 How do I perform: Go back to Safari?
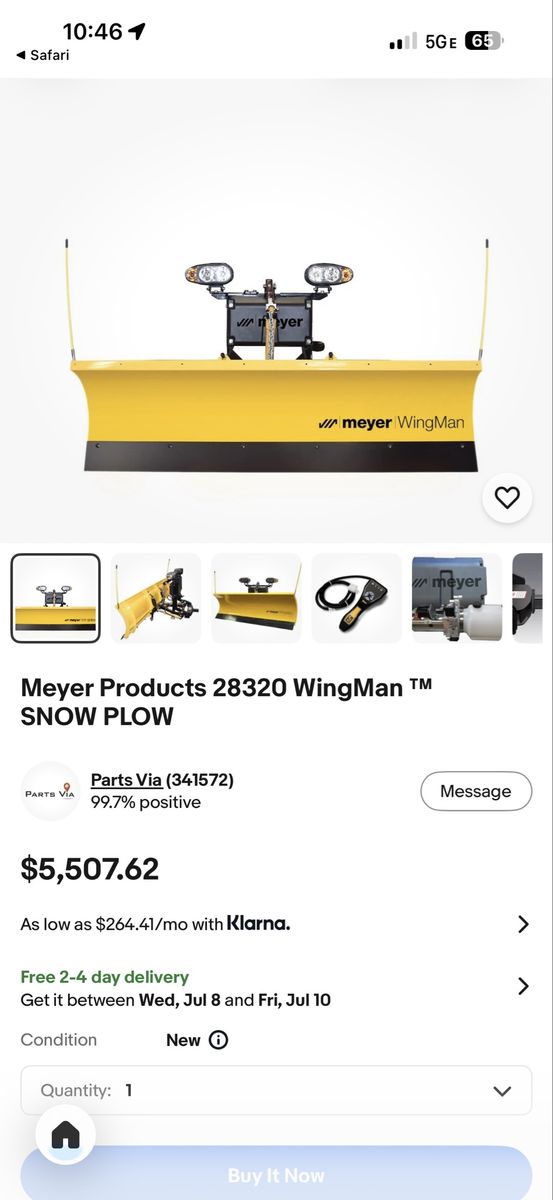[x=43, y=55]
